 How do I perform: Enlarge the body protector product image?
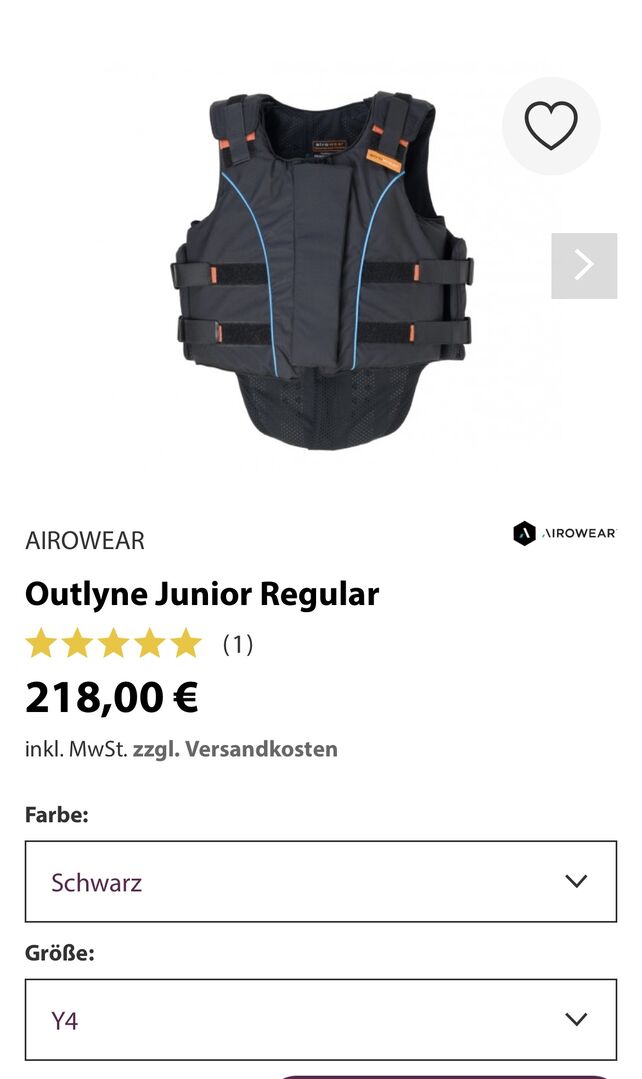pos(320,270)
